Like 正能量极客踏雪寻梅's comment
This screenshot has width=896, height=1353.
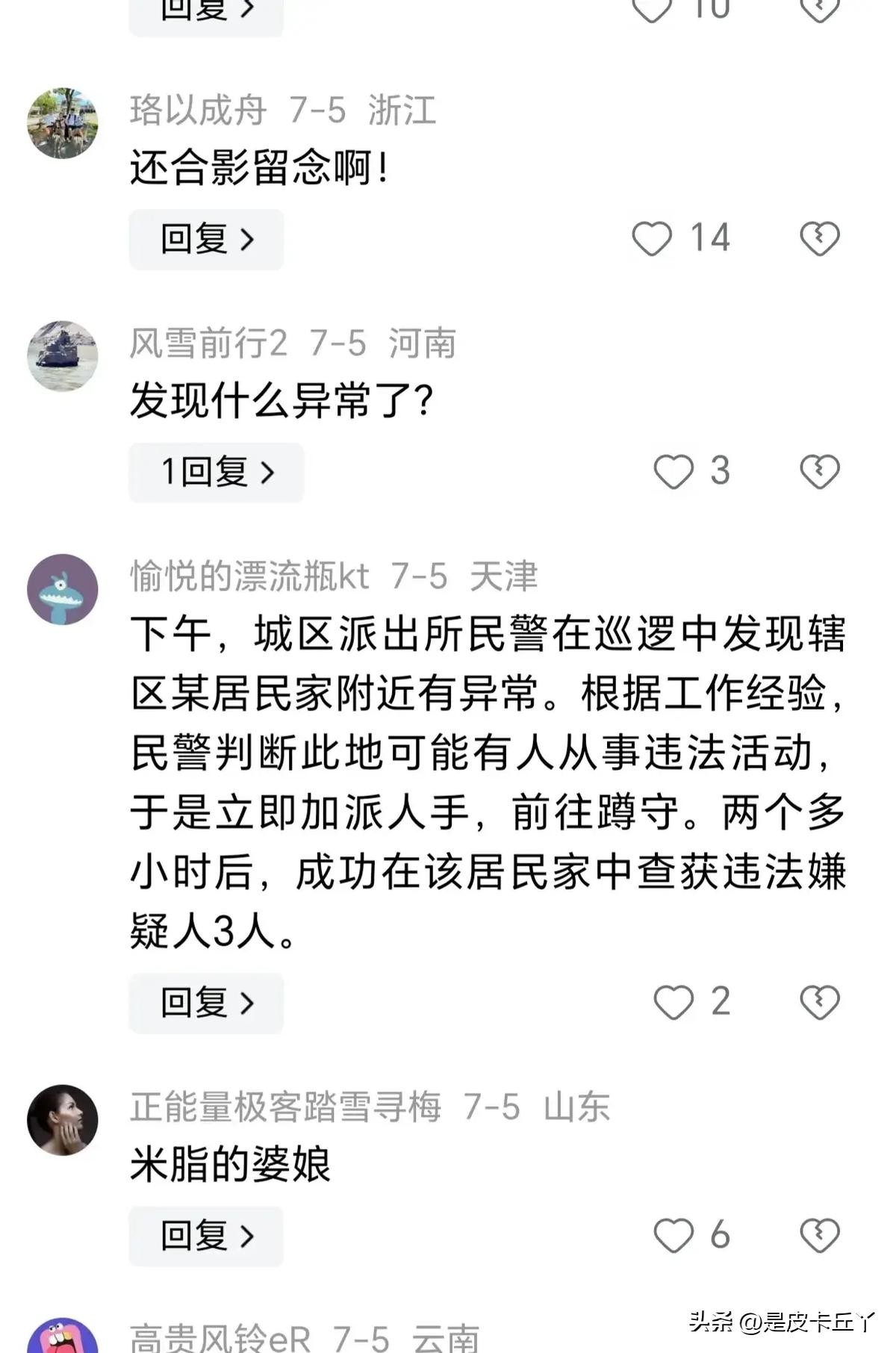[x=673, y=1235]
